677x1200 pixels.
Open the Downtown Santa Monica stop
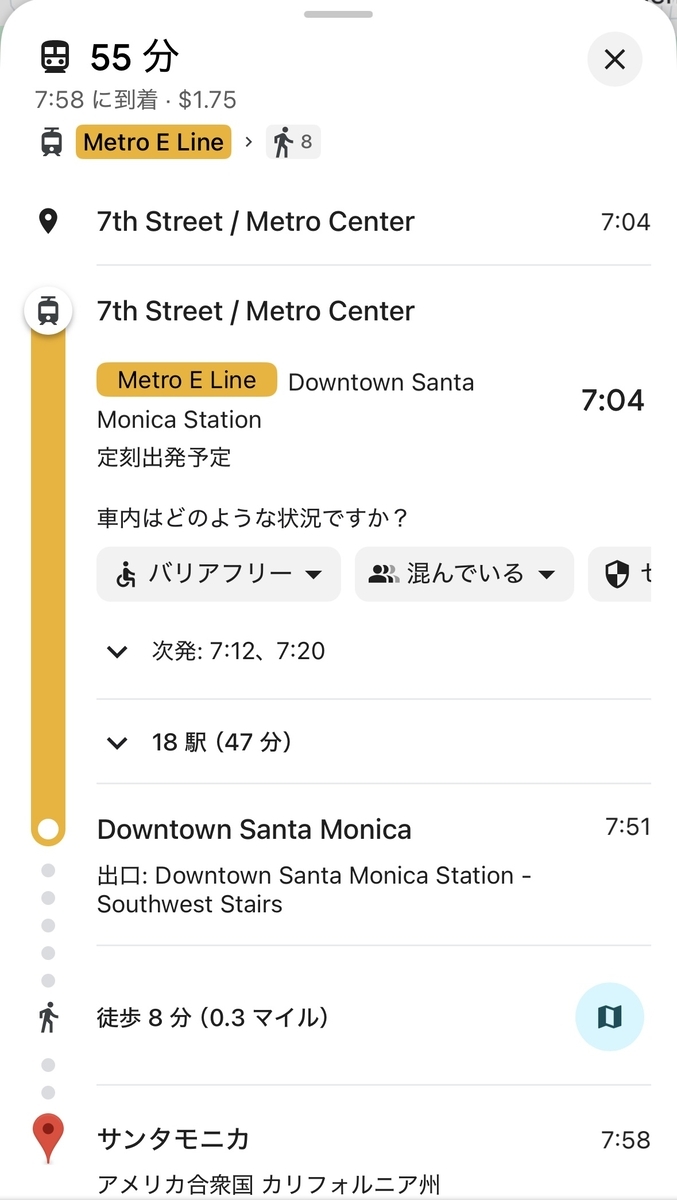coord(254,829)
